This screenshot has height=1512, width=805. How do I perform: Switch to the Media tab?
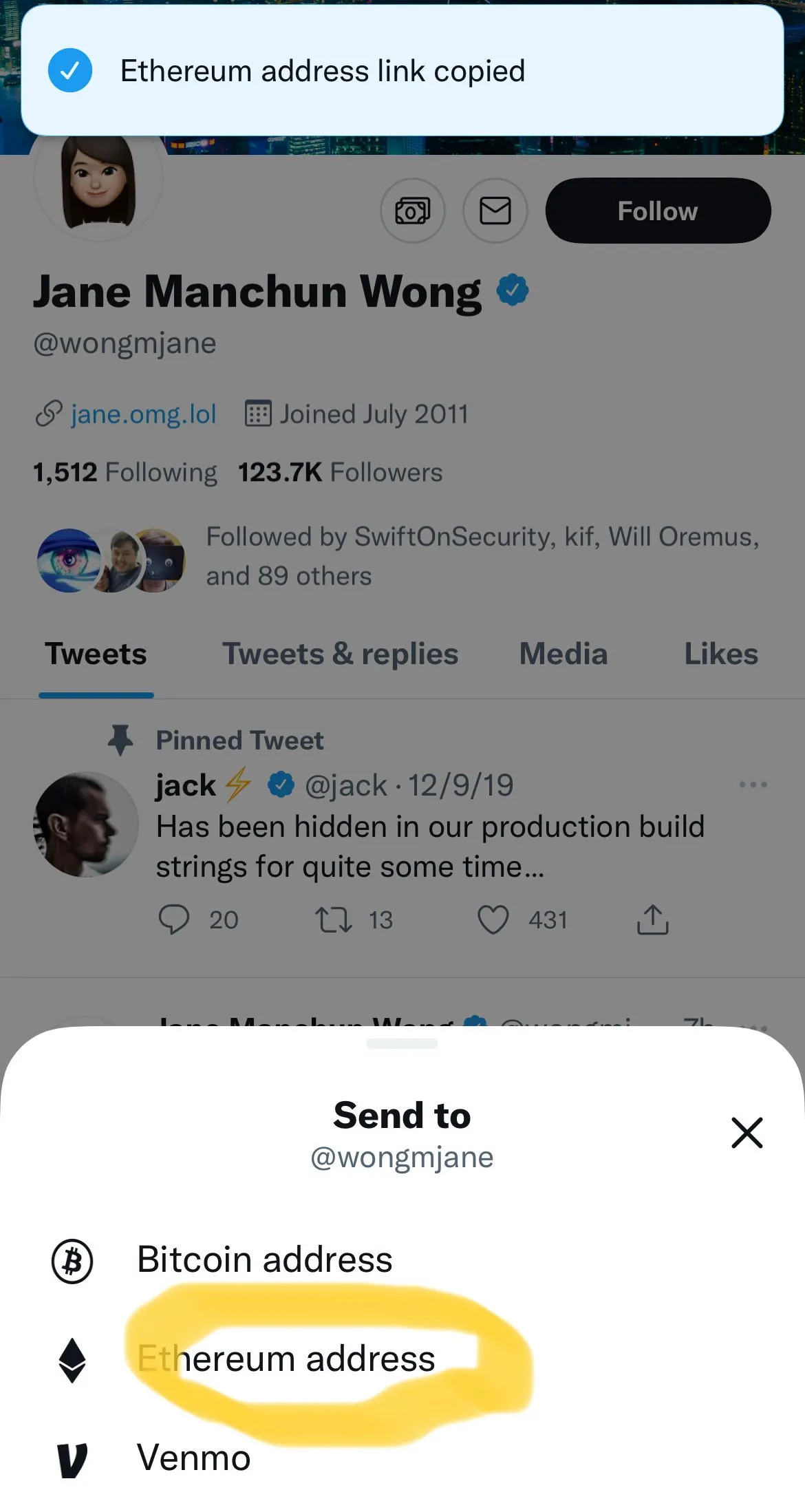point(563,654)
